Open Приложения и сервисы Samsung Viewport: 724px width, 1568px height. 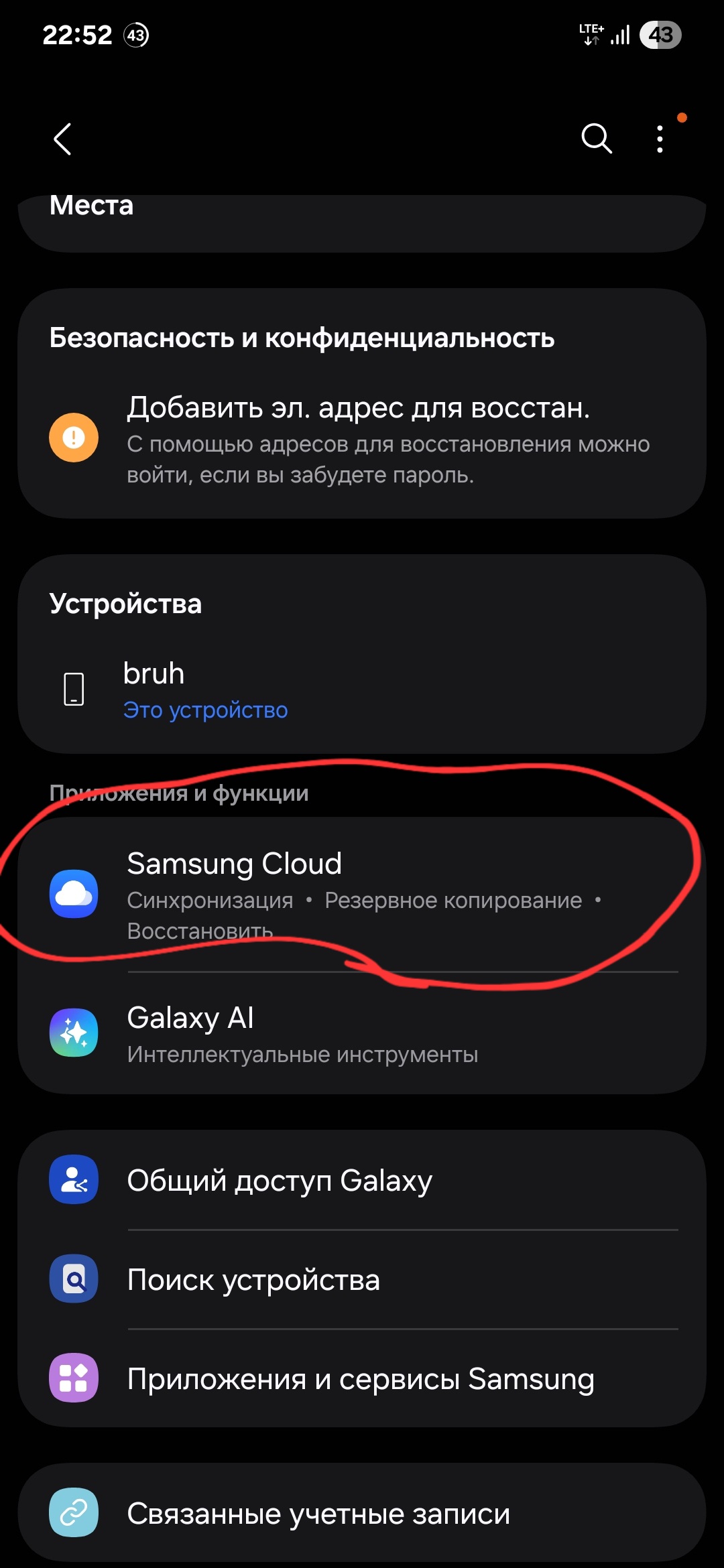pos(362,1378)
